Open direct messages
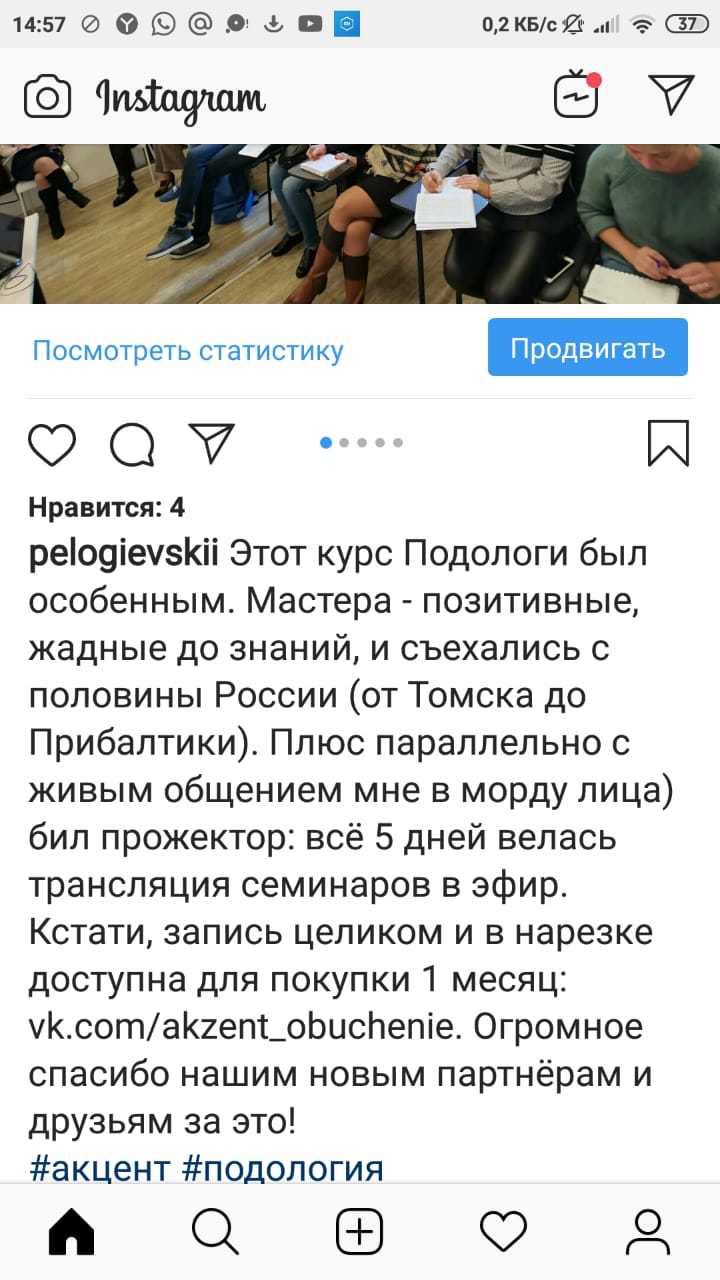 [x=671, y=95]
